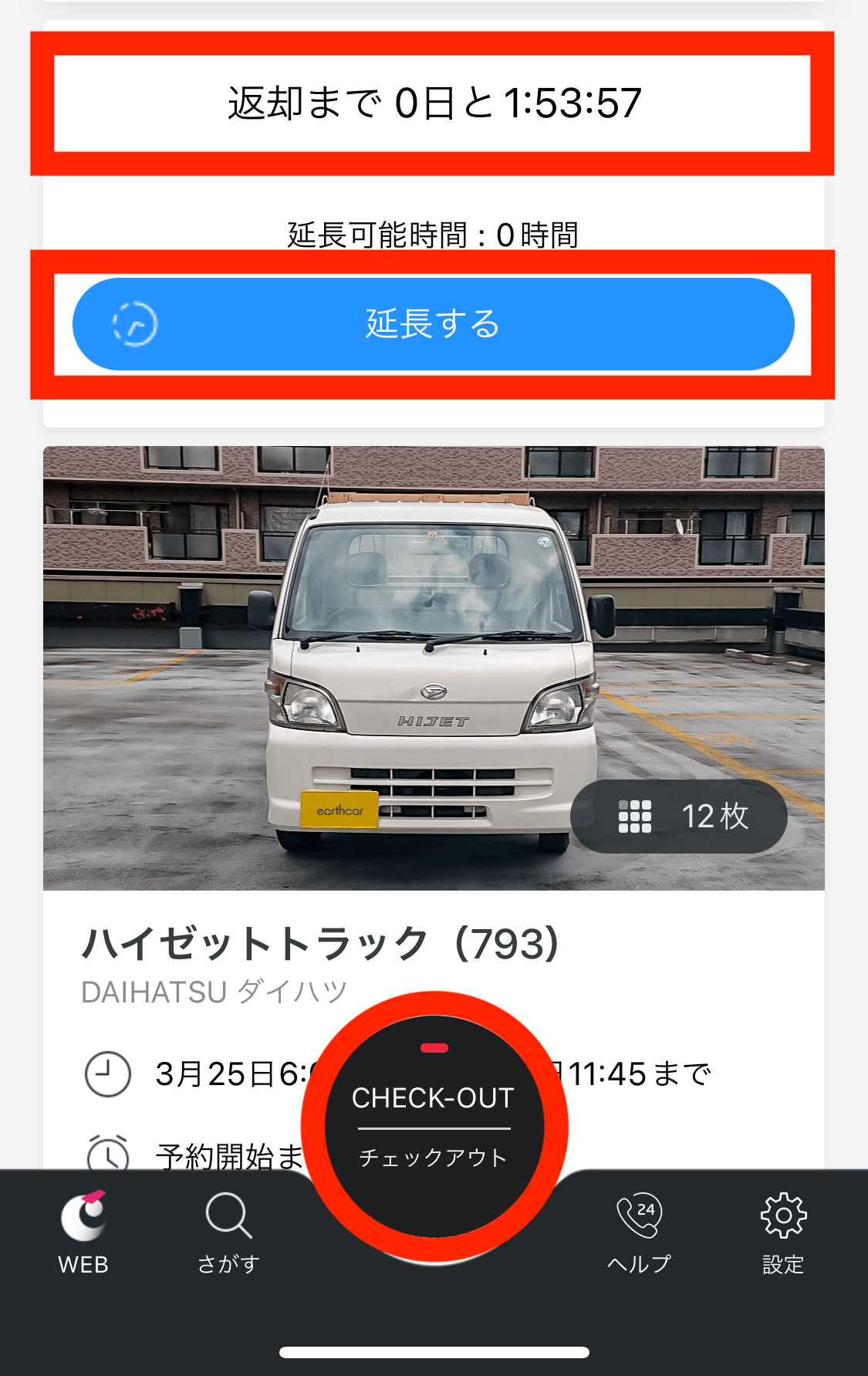Image resolution: width=868 pixels, height=1376 pixels.
Task: Tap the 延長する extend button
Action: click(x=433, y=324)
